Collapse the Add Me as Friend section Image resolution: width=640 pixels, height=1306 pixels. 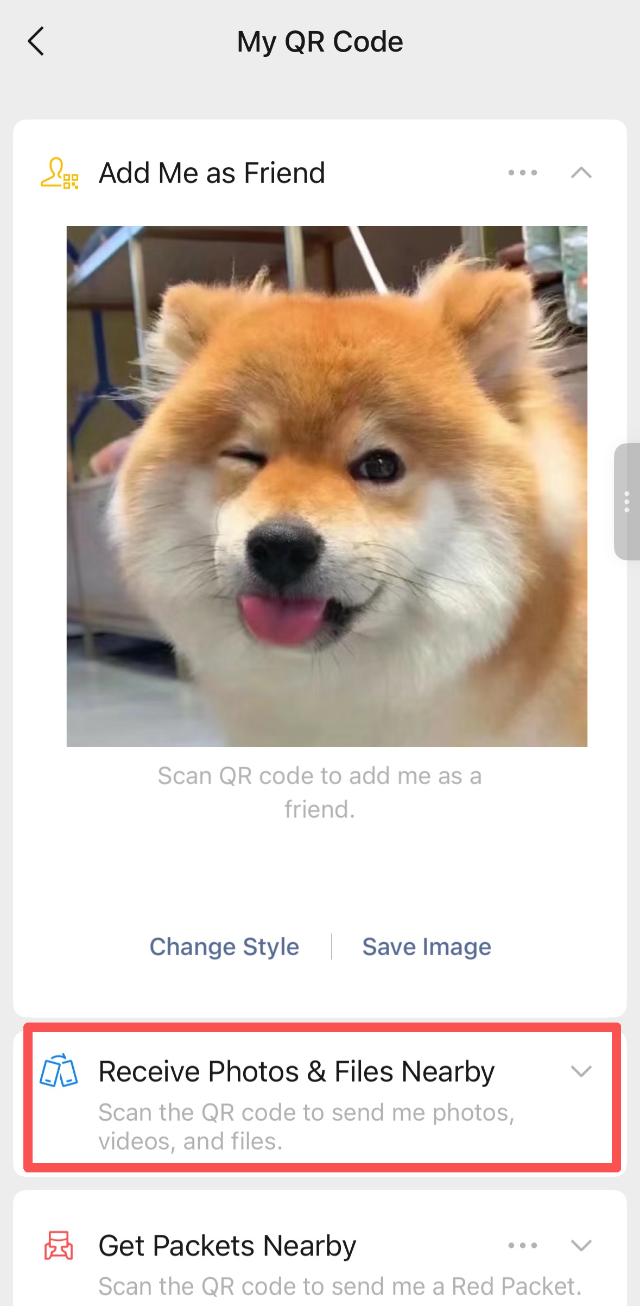581,173
